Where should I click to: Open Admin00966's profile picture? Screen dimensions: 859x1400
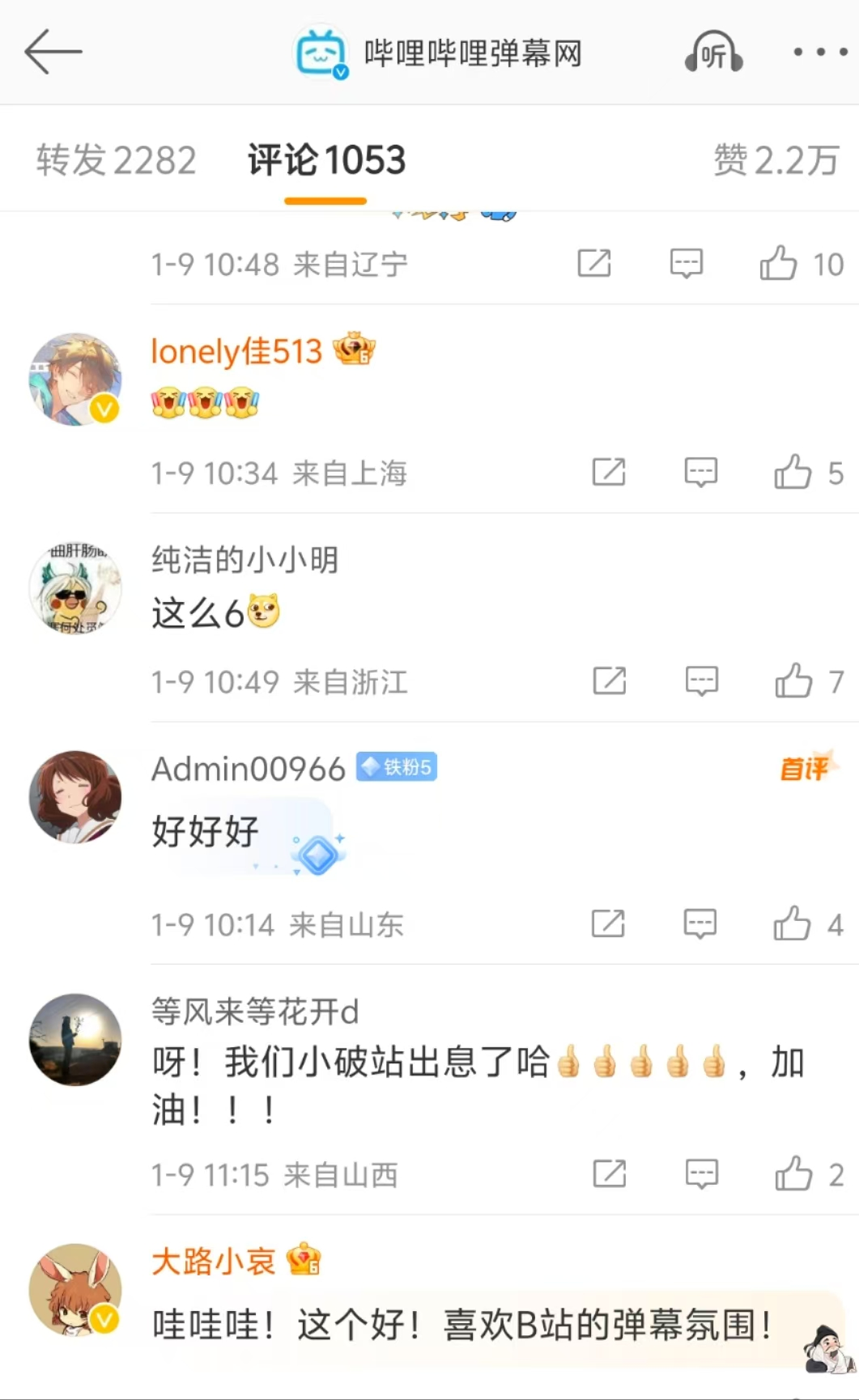coord(75,797)
